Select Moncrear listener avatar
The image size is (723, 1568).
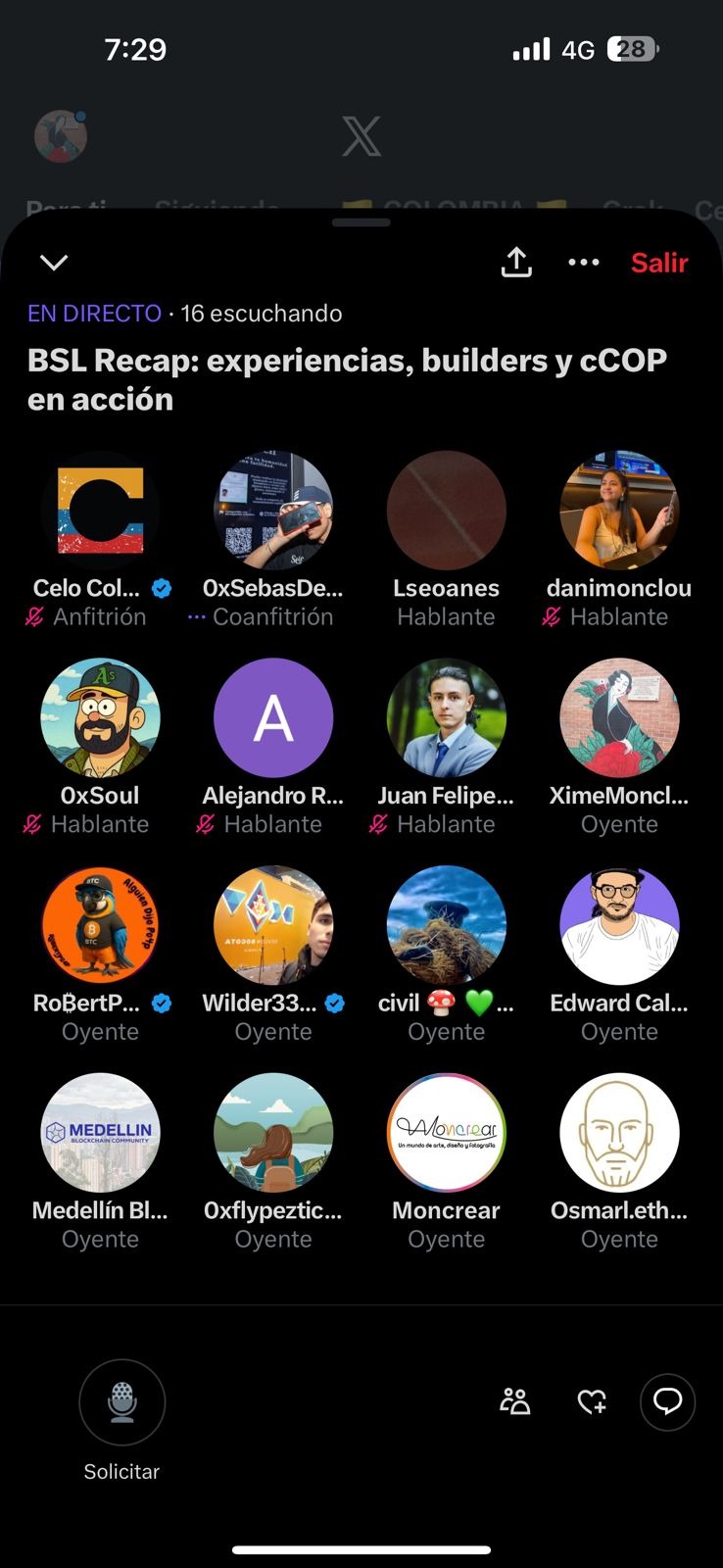(447, 1133)
